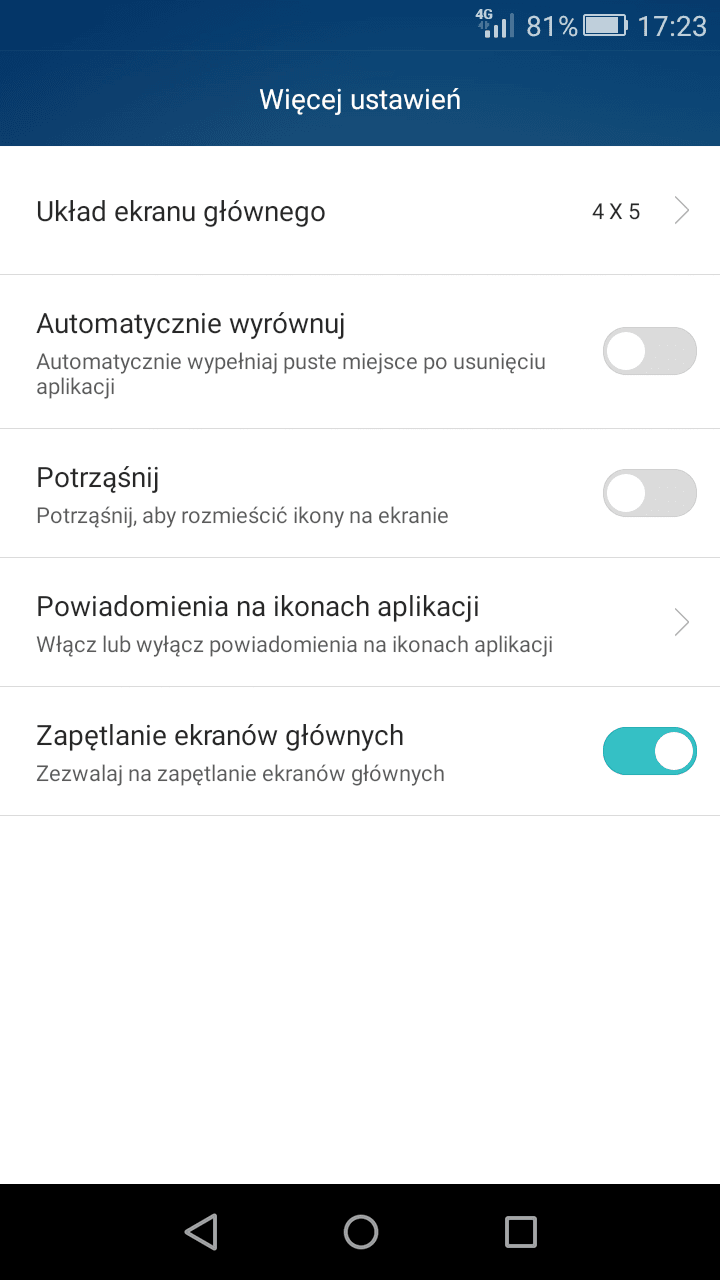
Task: Open the recent apps view
Action: (x=520, y=1232)
